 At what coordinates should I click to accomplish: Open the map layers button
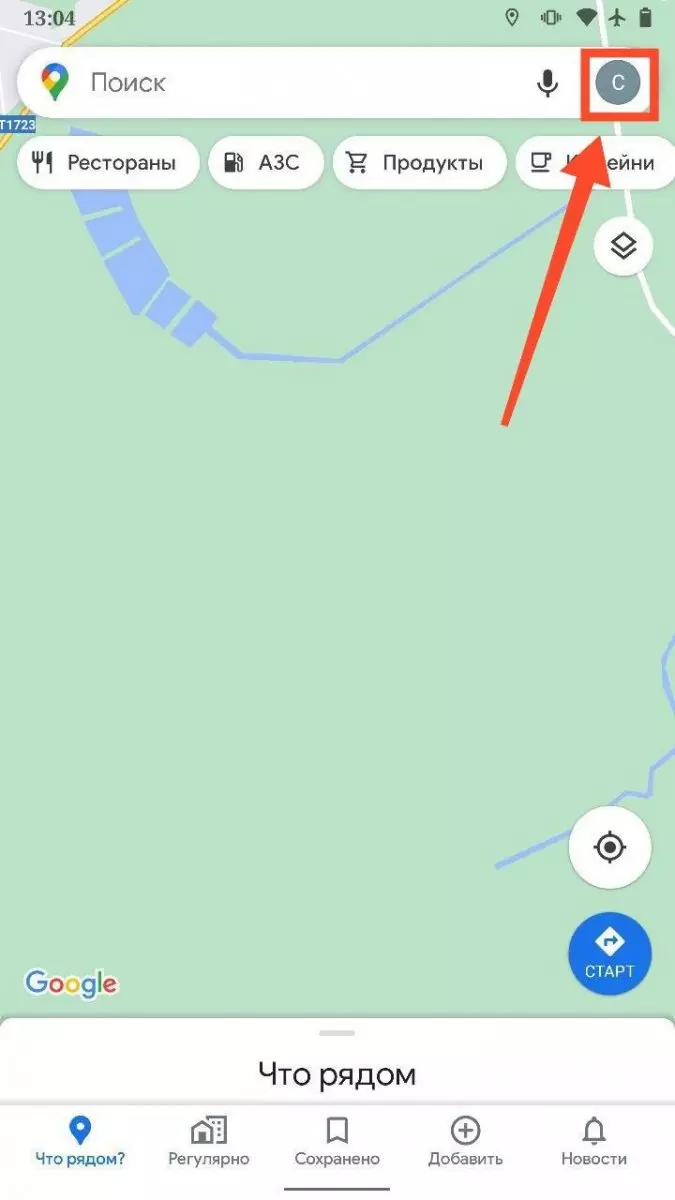[x=623, y=246]
